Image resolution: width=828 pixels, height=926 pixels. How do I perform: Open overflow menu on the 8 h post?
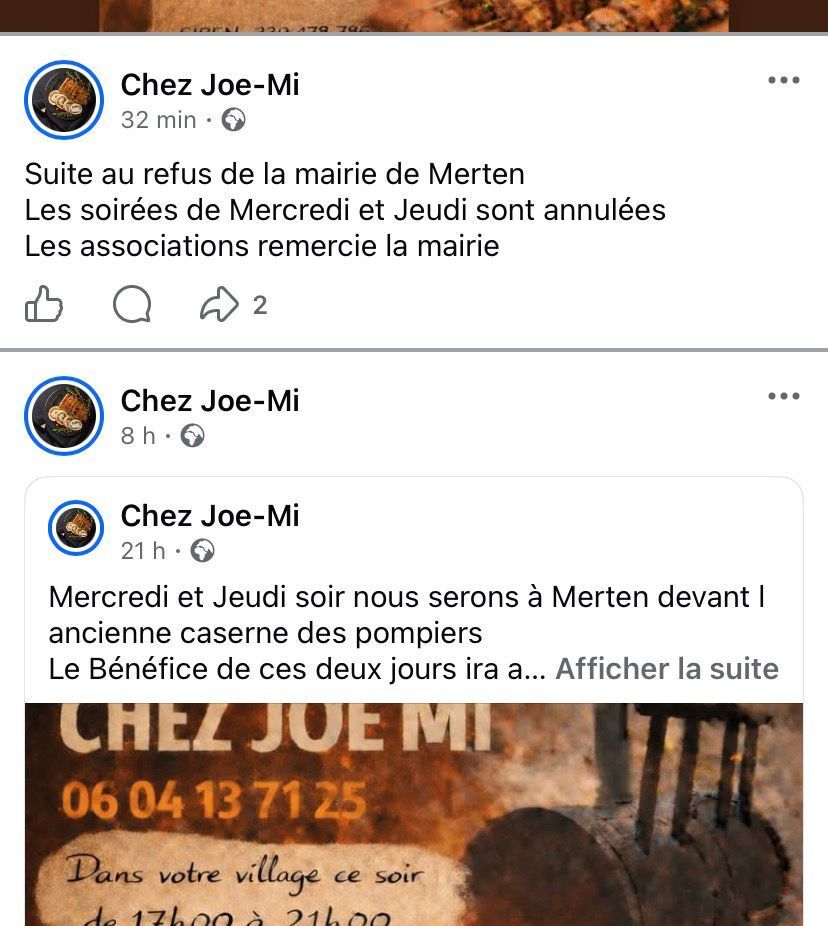783,397
